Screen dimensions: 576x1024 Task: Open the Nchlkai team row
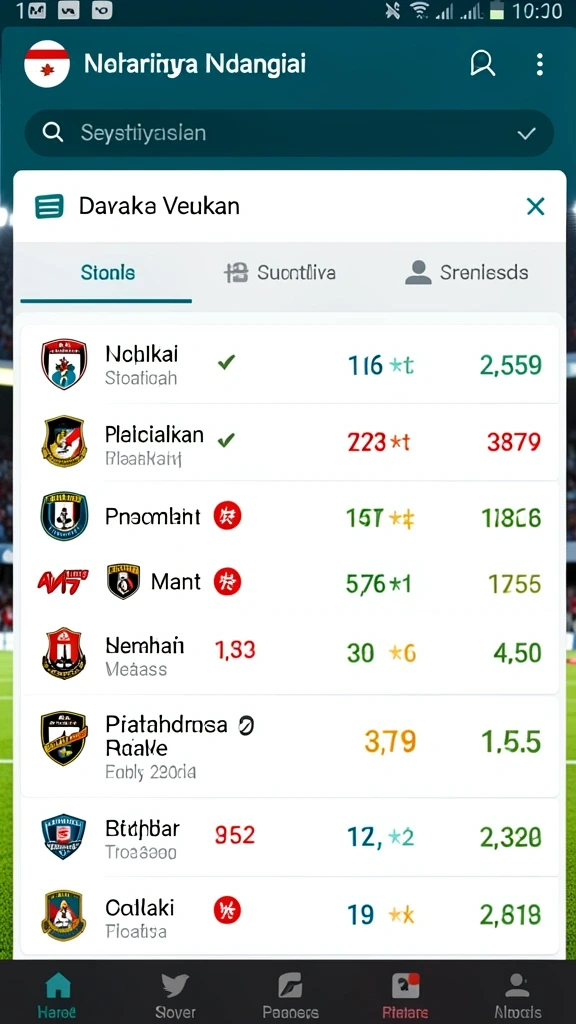[289, 364]
